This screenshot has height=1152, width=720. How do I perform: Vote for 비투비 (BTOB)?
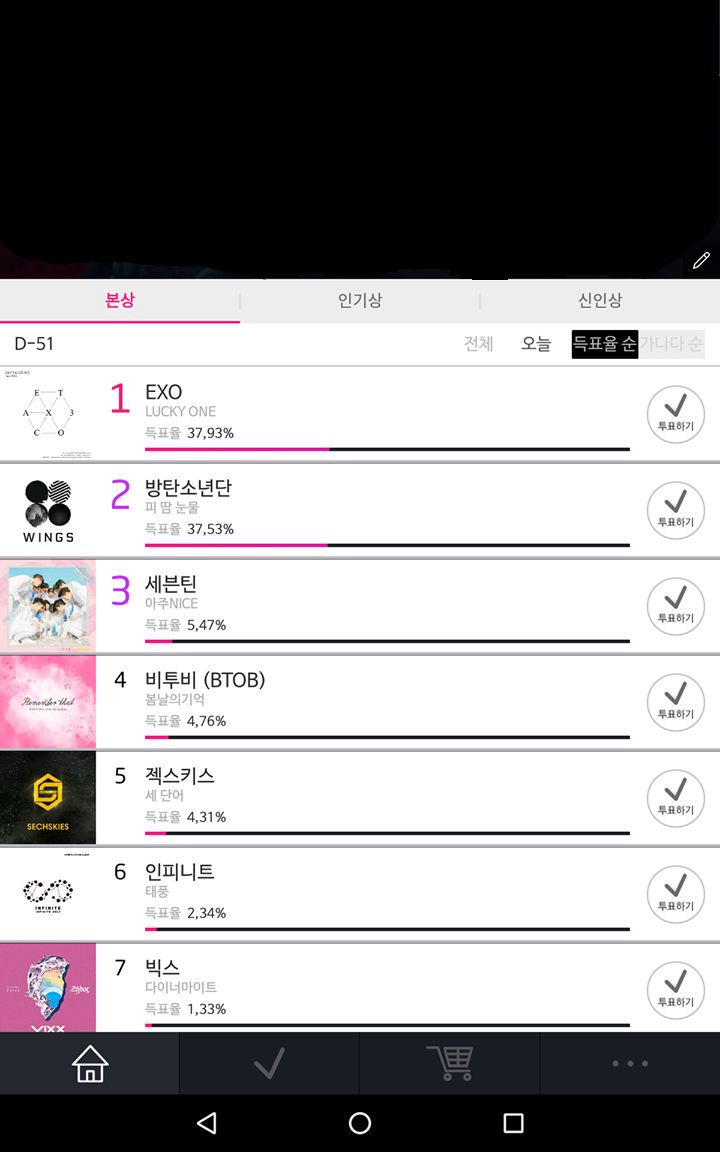676,702
